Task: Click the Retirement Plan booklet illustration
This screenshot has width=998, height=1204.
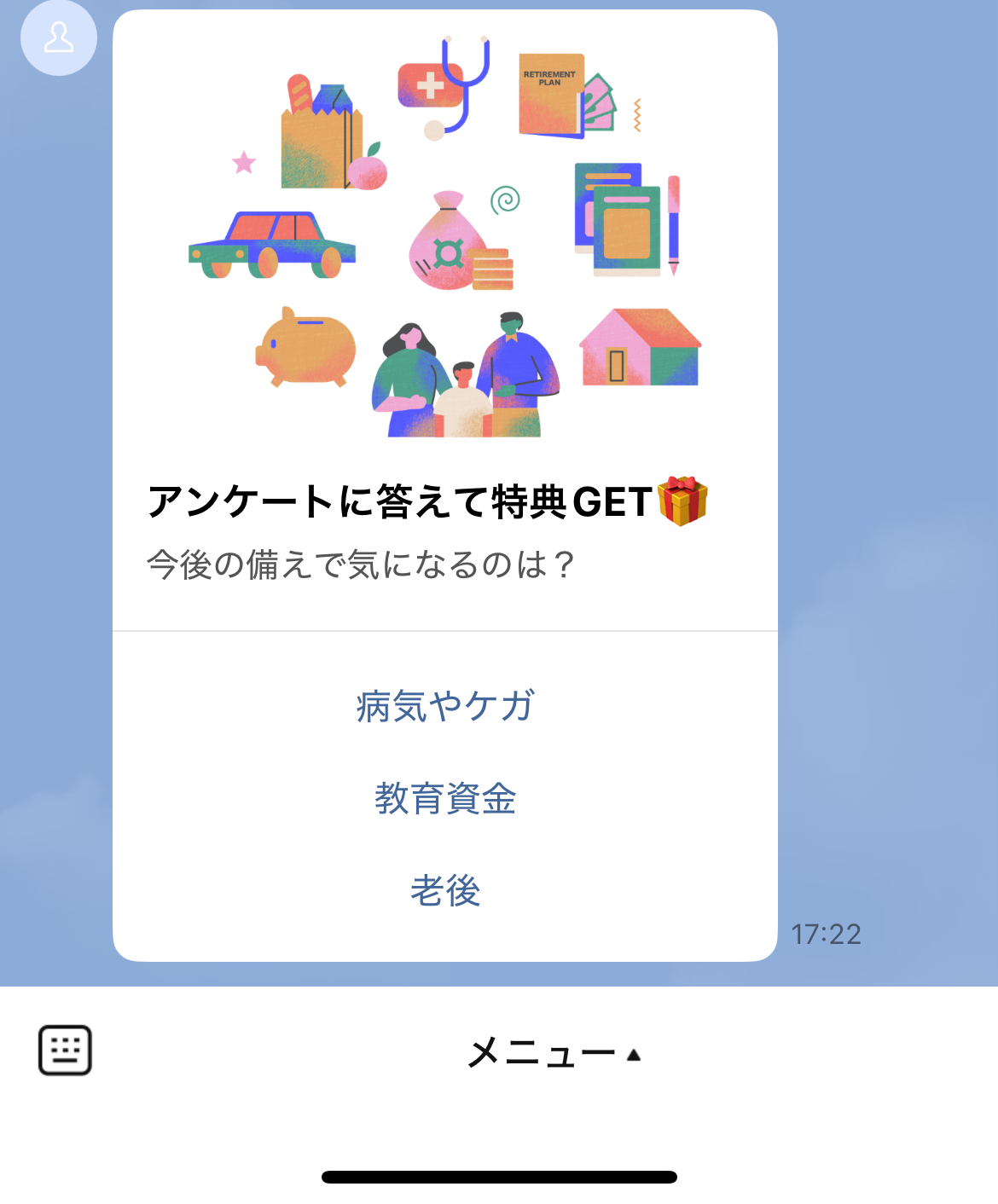Action: [x=550, y=94]
